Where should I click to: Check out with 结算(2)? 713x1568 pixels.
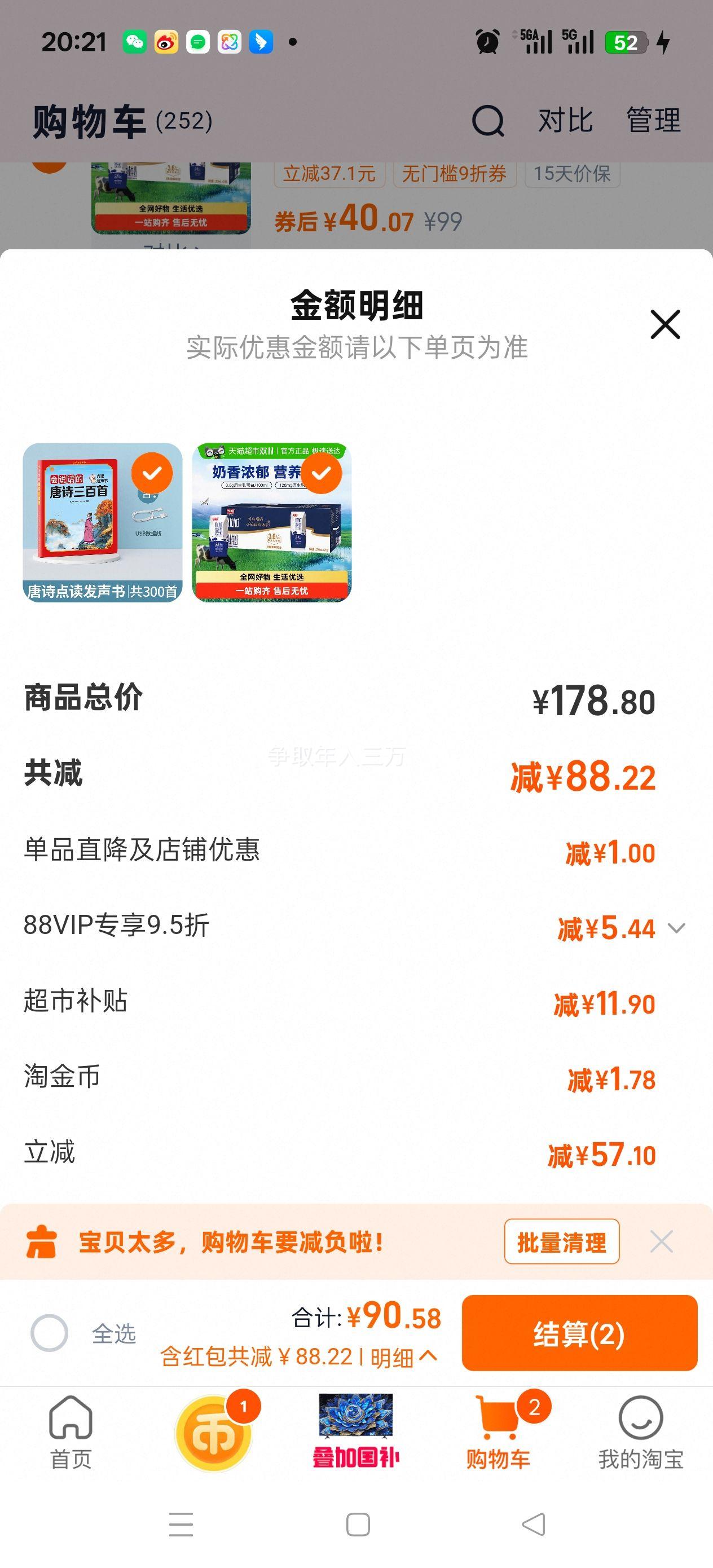click(579, 1333)
